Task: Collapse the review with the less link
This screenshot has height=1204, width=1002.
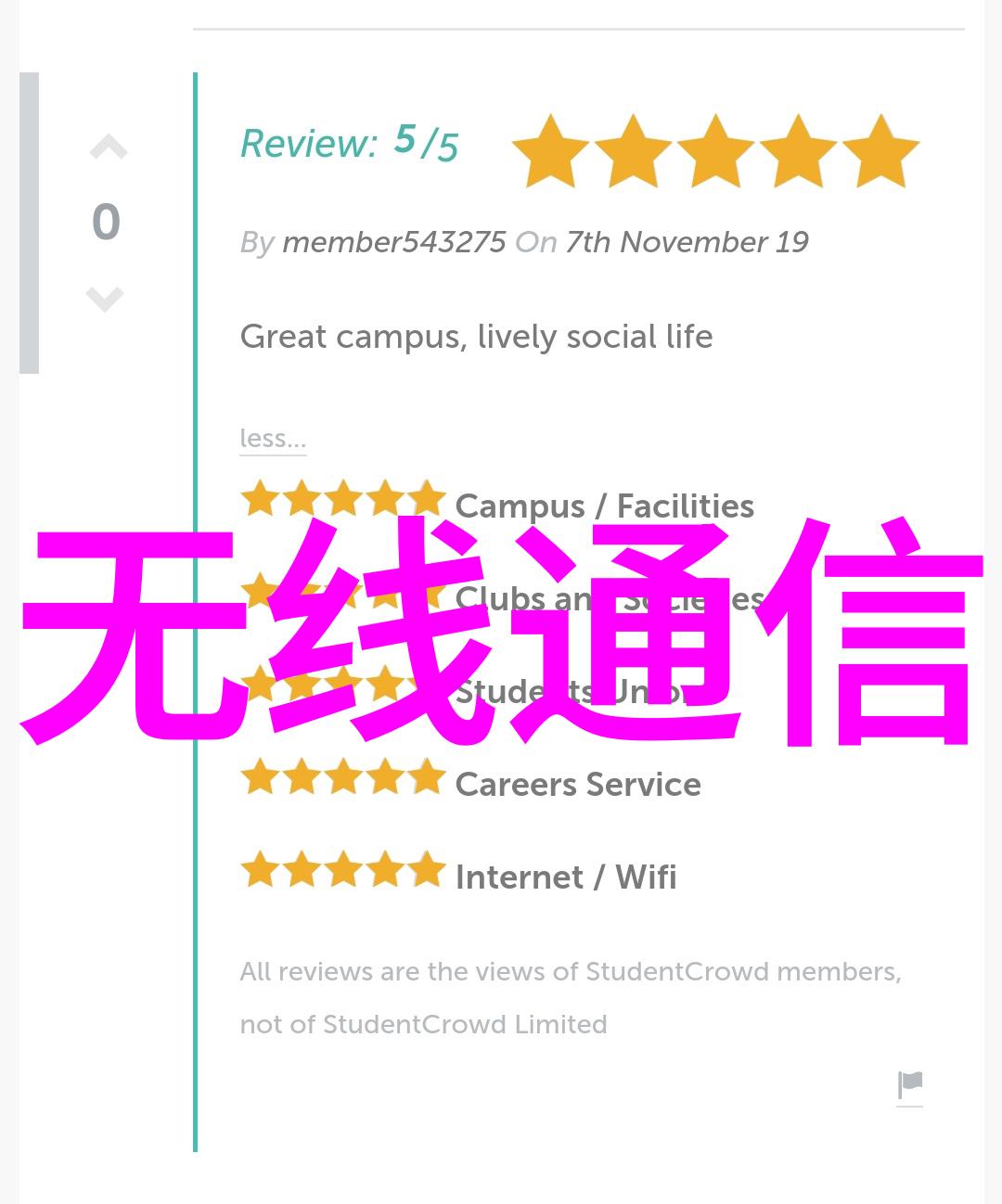Action: (x=273, y=438)
